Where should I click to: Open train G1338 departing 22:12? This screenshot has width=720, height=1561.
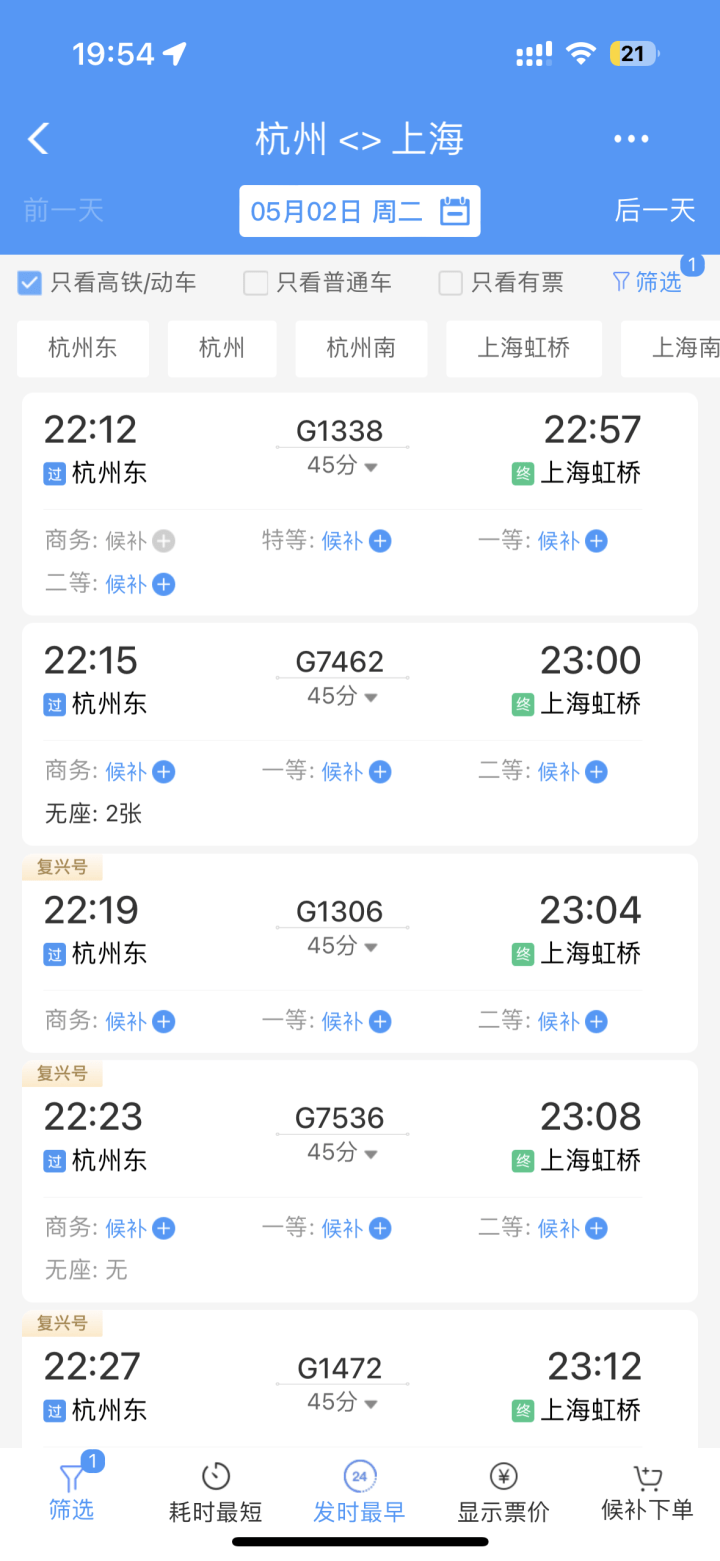(x=340, y=431)
